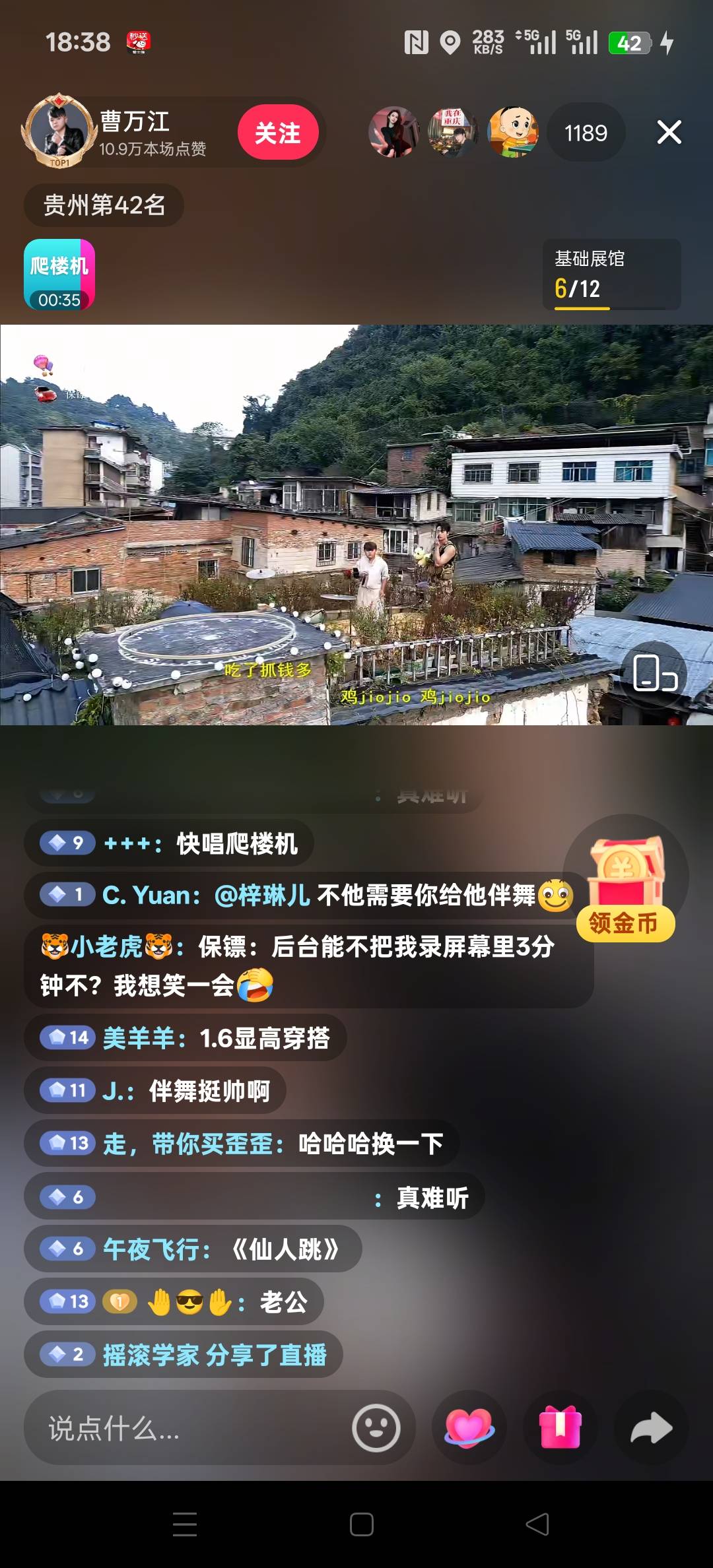Follow 曹万江 with the 关注 button

(x=278, y=133)
